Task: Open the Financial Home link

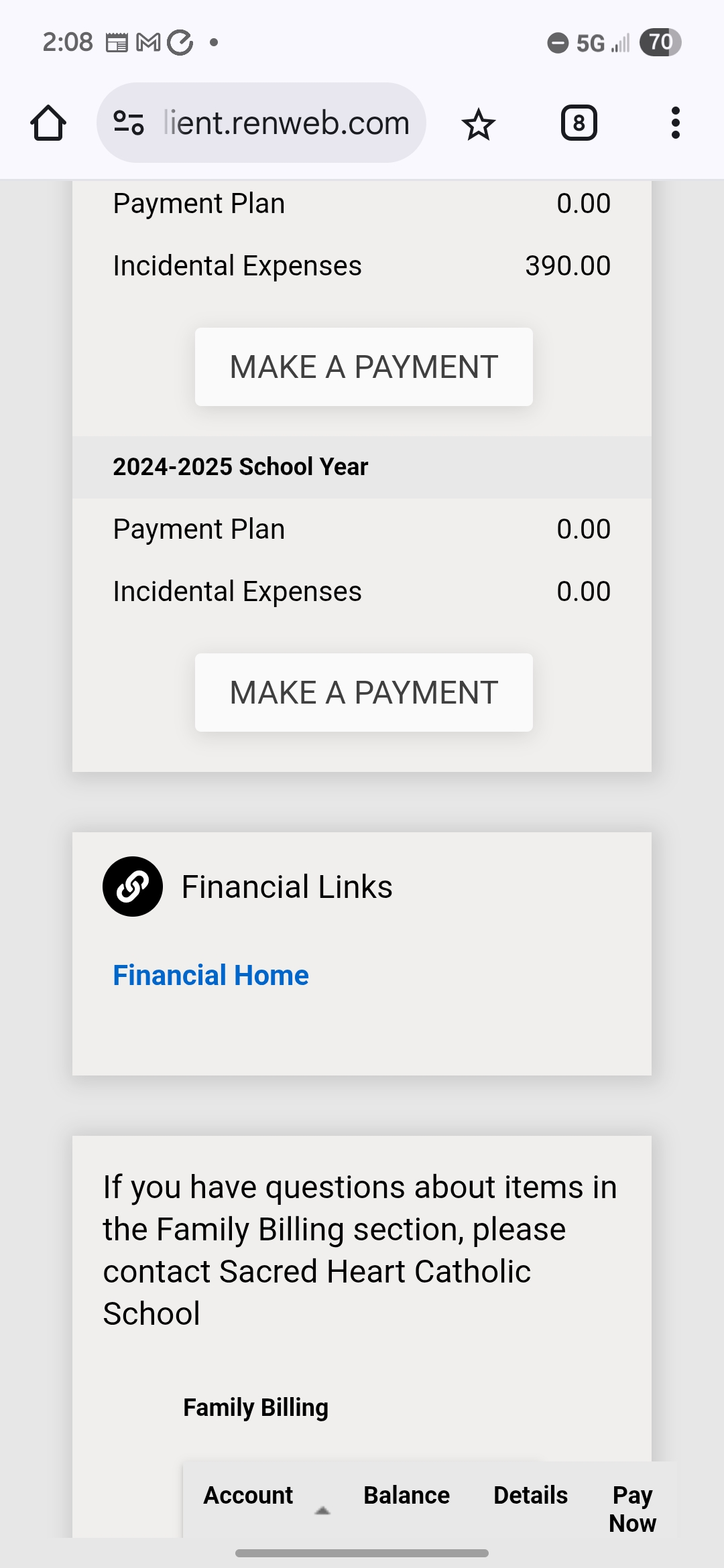Action: [210, 975]
